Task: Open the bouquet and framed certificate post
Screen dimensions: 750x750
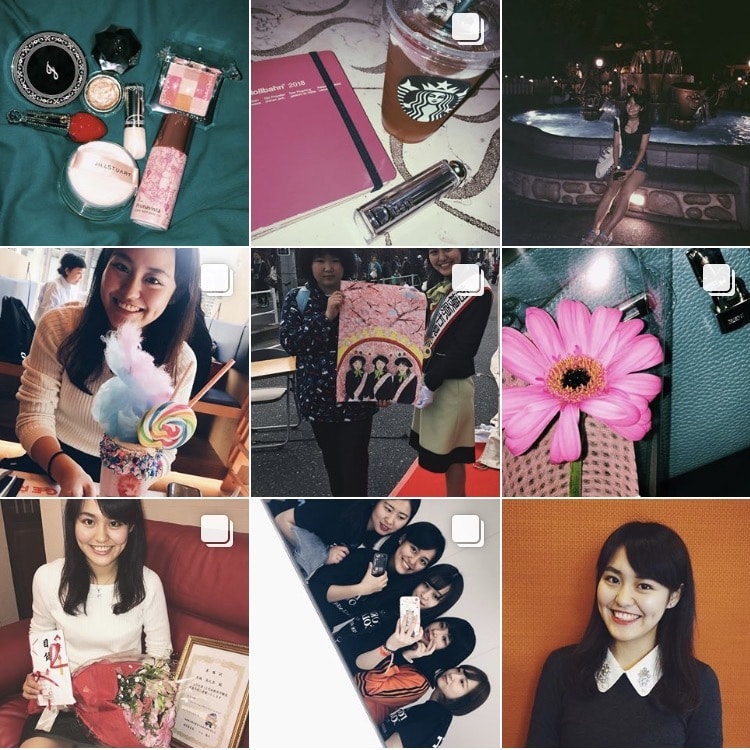Action: pos(124,625)
